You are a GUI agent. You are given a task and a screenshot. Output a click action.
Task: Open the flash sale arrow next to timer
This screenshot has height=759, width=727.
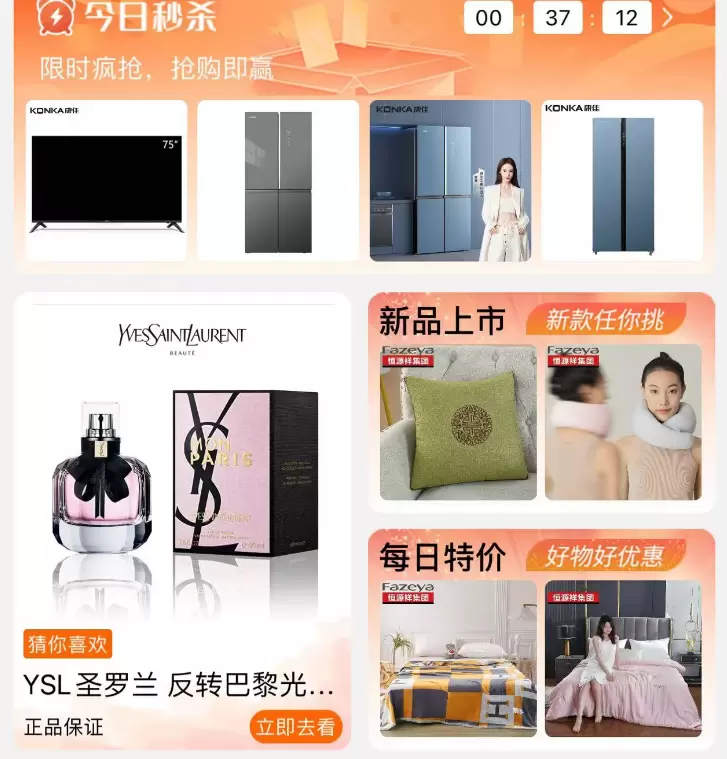point(669,18)
